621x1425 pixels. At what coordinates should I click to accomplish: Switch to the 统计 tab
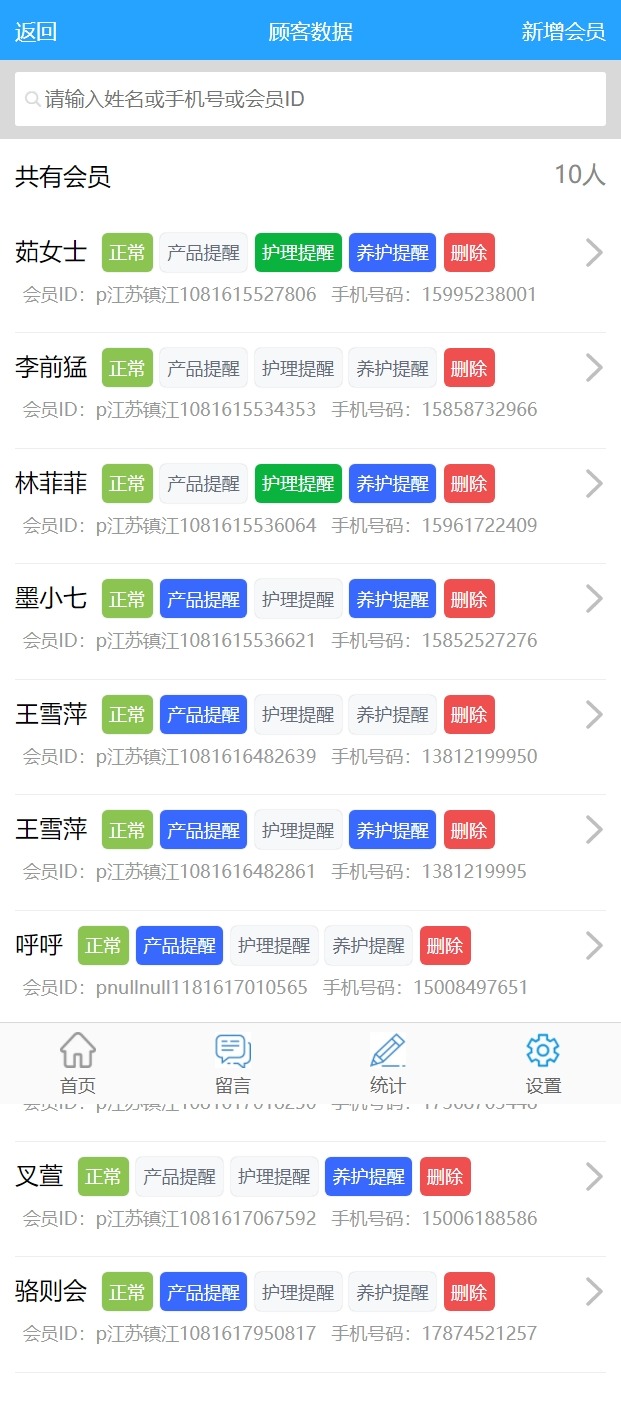(388, 1064)
